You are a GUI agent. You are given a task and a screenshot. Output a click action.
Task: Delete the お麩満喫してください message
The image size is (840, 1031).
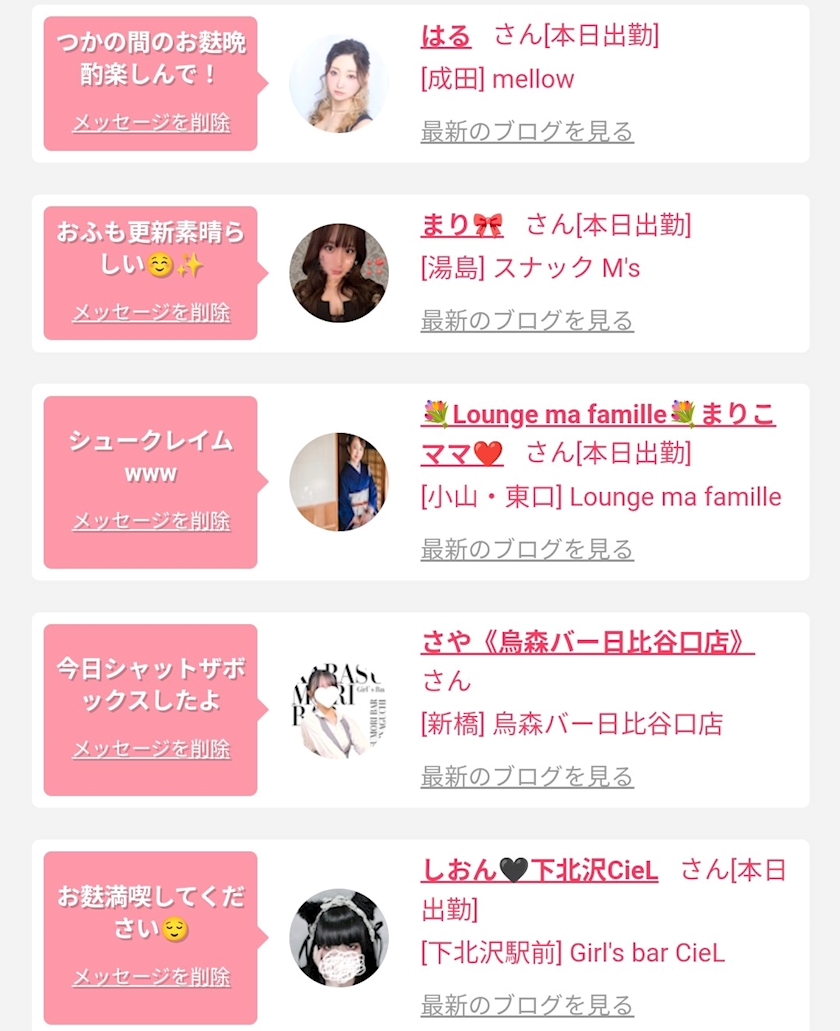click(151, 976)
